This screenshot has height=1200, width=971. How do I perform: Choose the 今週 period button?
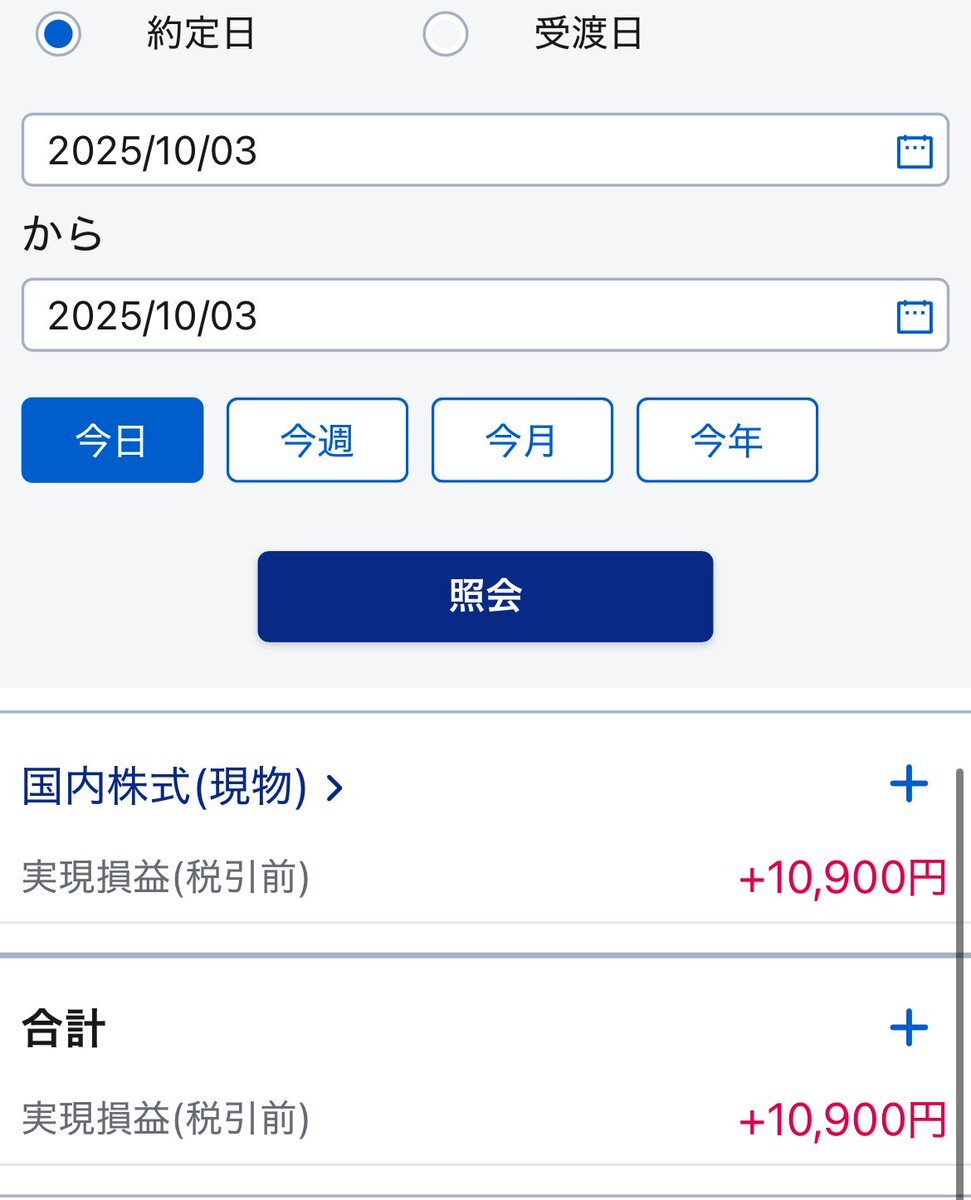pyautogui.click(x=317, y=440)
